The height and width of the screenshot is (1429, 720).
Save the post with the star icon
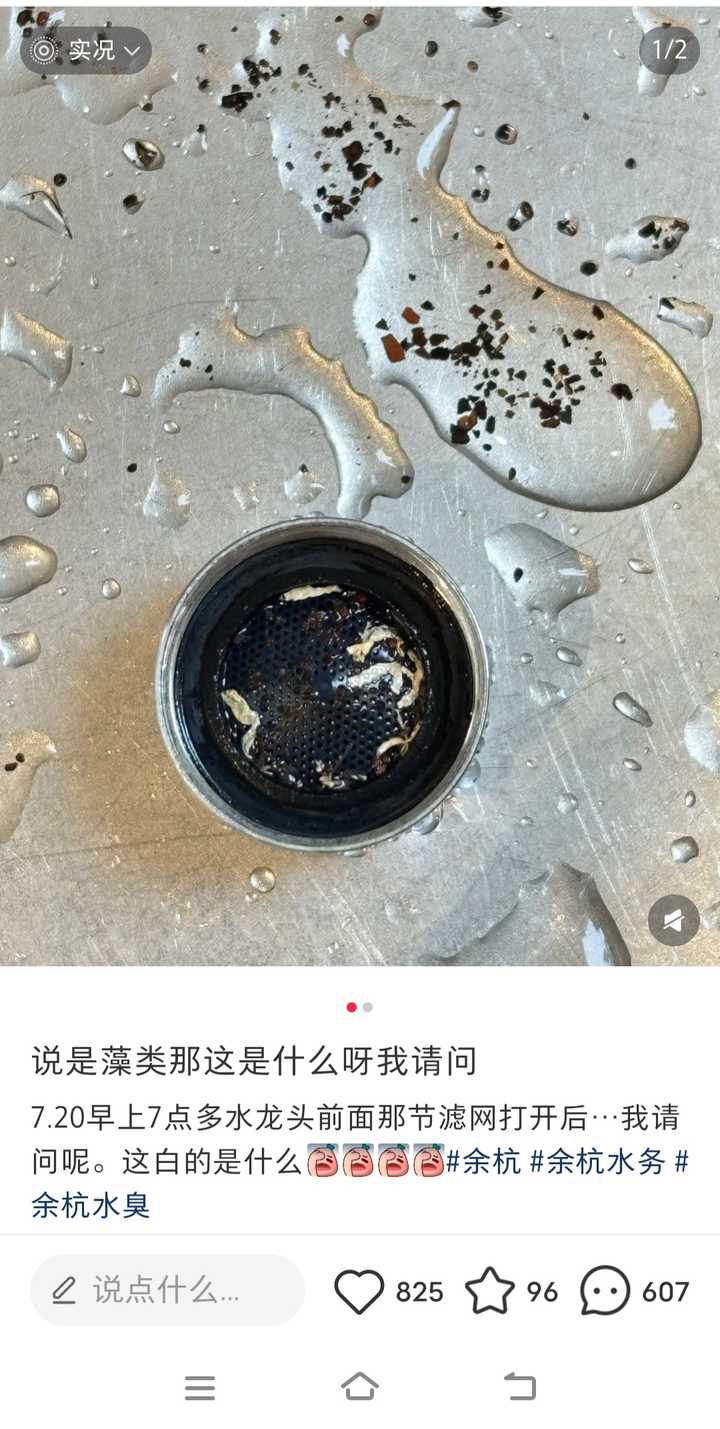click(x=490, y=1291)
